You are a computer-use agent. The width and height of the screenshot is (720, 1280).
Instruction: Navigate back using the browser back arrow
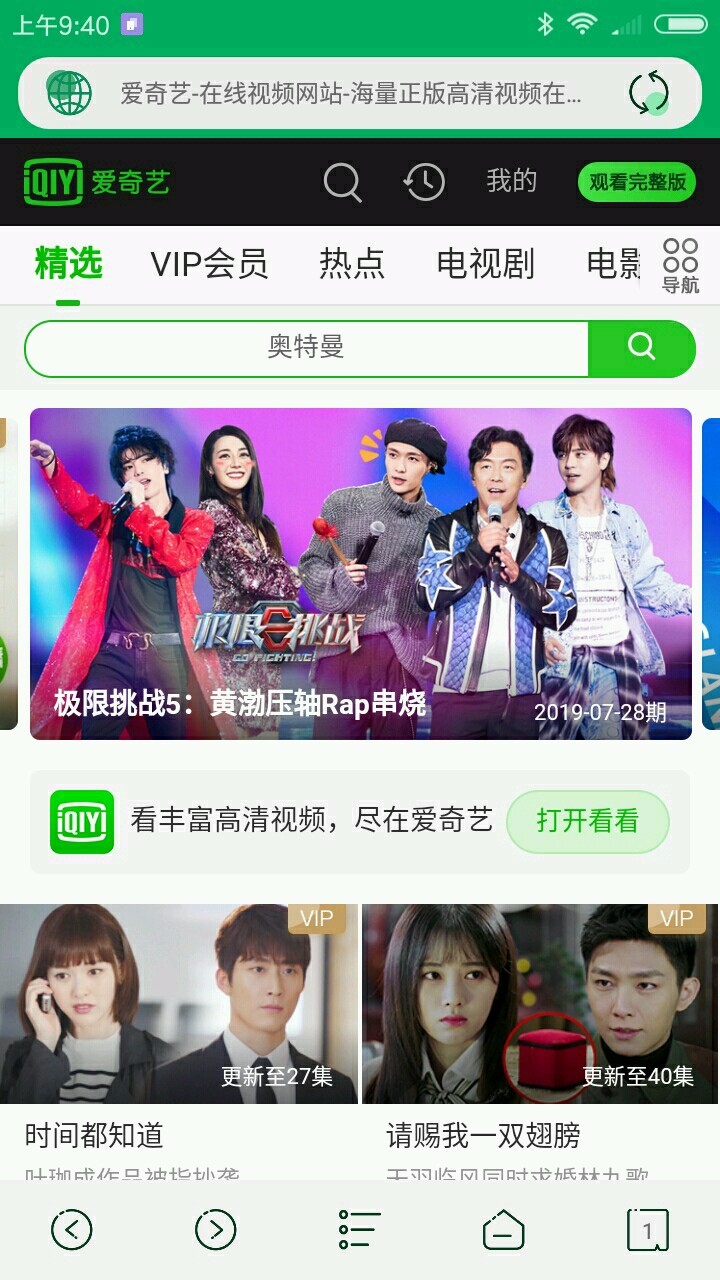(71, 1227)
